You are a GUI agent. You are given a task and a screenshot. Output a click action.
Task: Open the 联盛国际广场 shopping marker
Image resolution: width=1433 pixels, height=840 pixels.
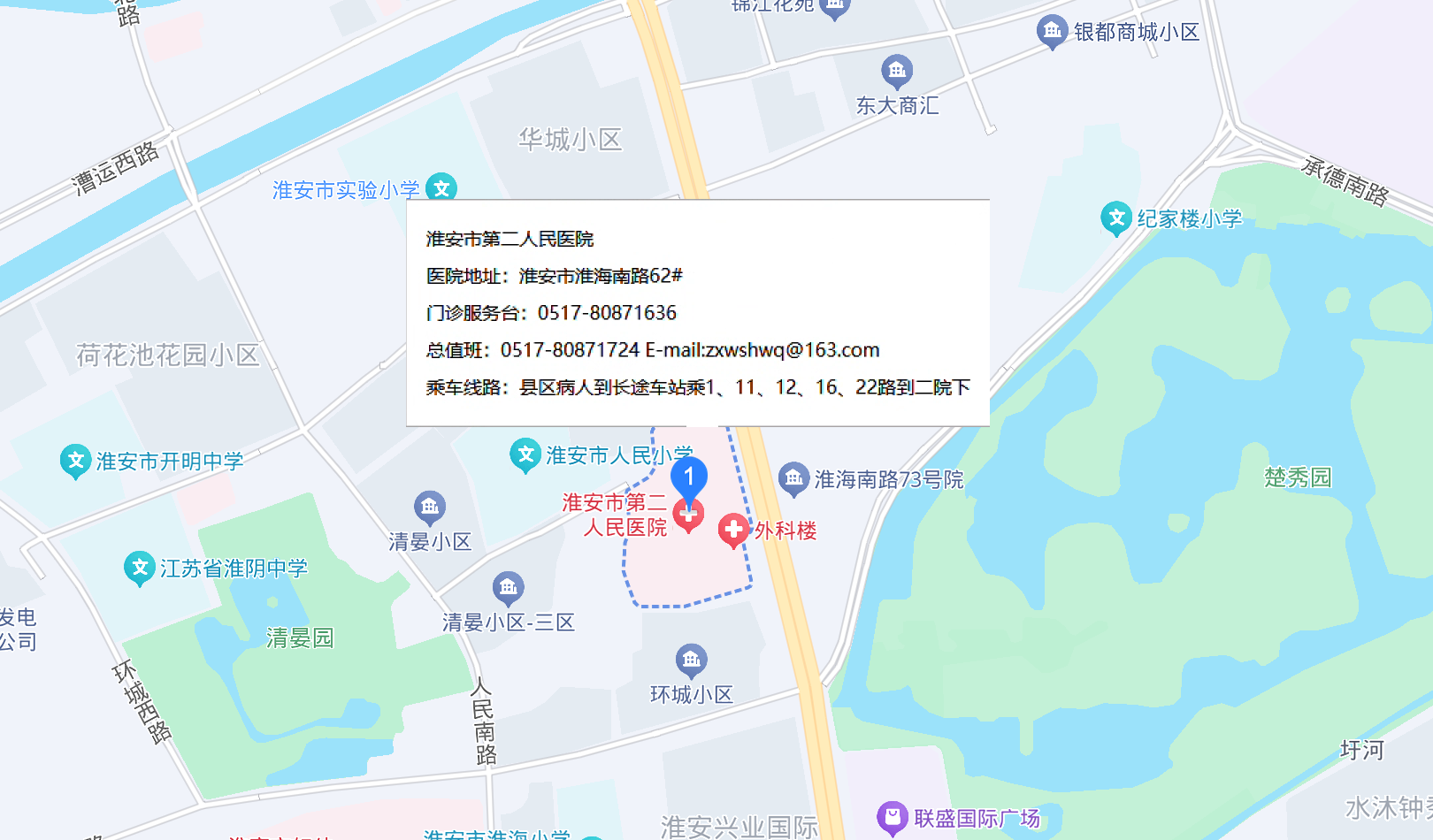pyautogui.click(x=893, y=817)
